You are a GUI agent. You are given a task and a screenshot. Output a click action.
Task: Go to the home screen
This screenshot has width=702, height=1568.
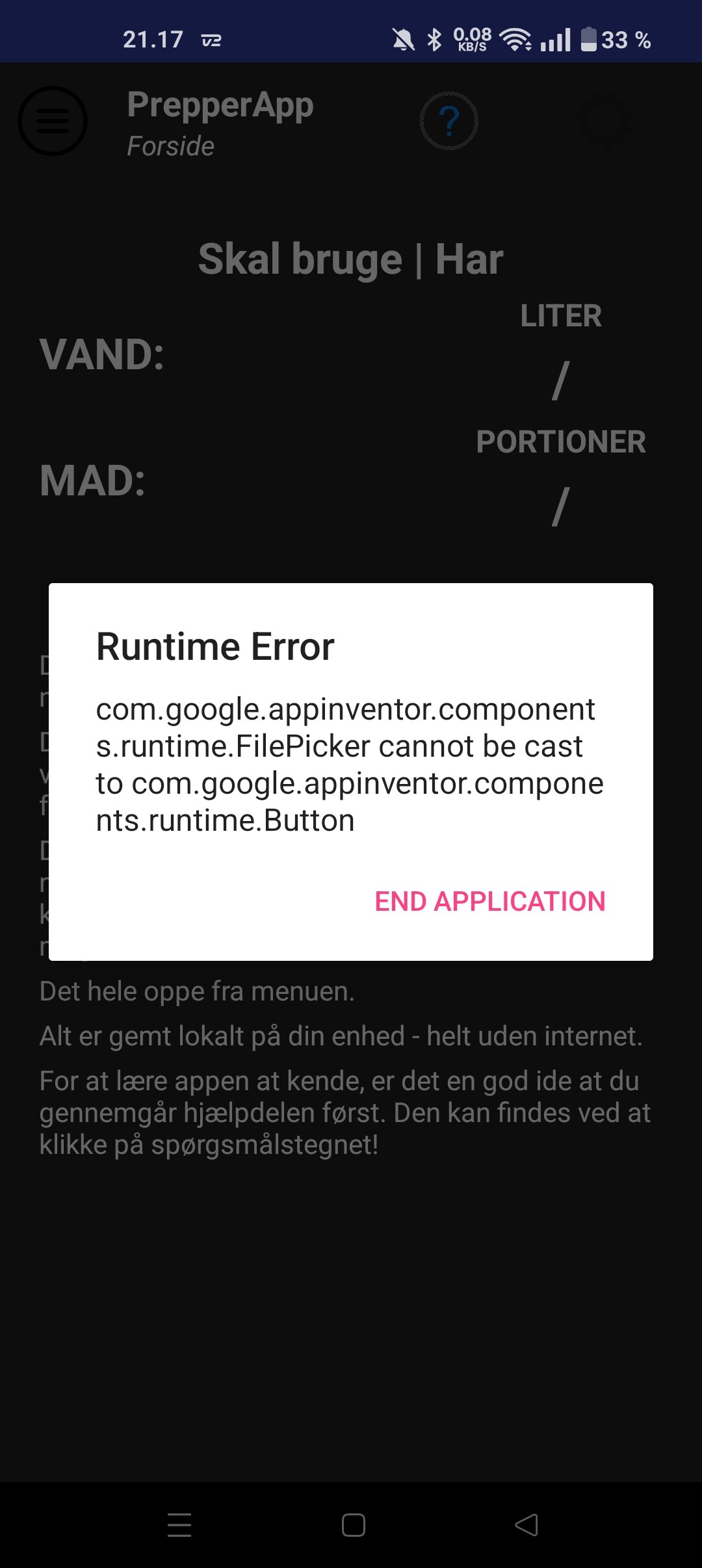pos(353,1524)
